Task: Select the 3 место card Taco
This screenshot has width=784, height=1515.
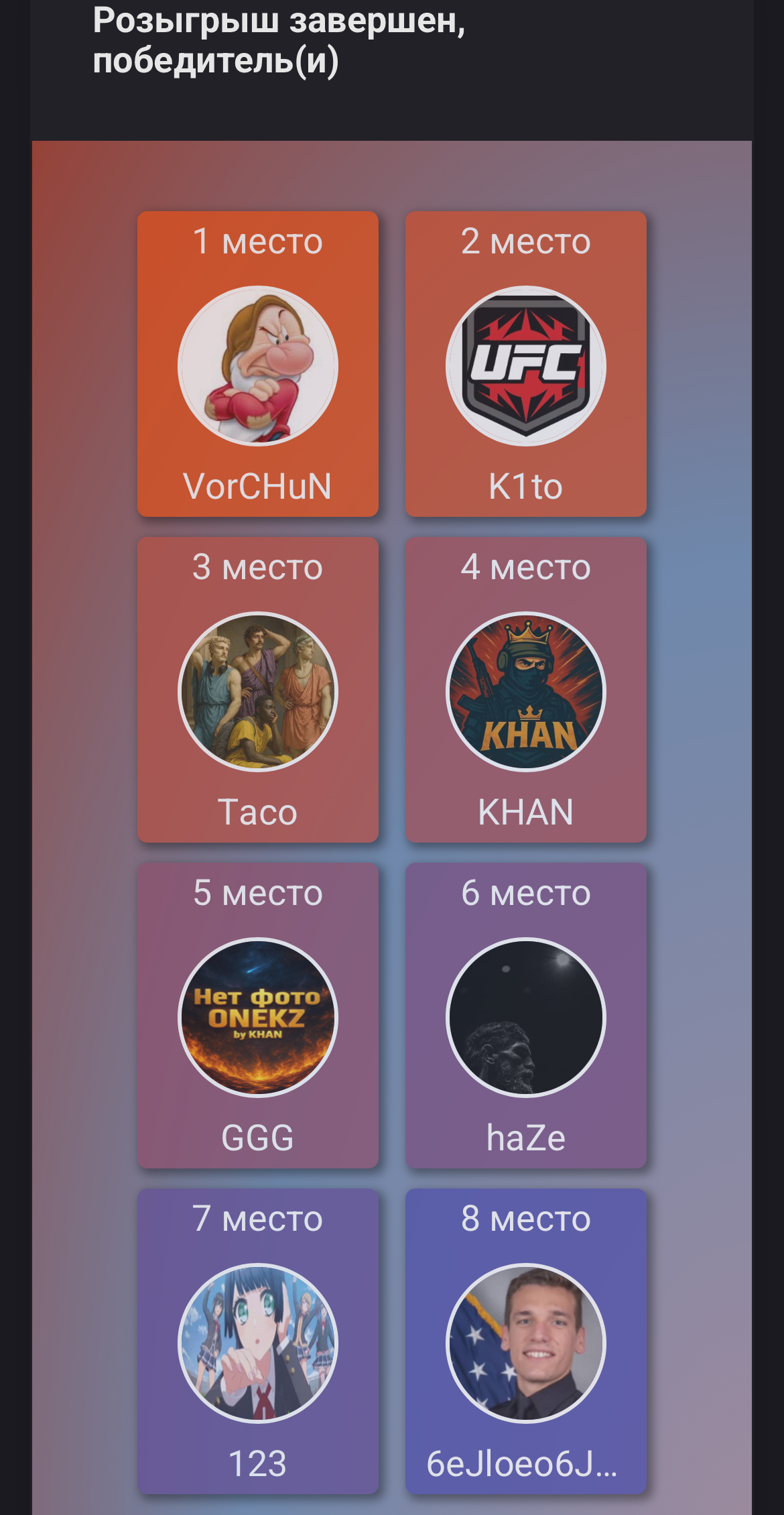Action: [x=258, y=690]
